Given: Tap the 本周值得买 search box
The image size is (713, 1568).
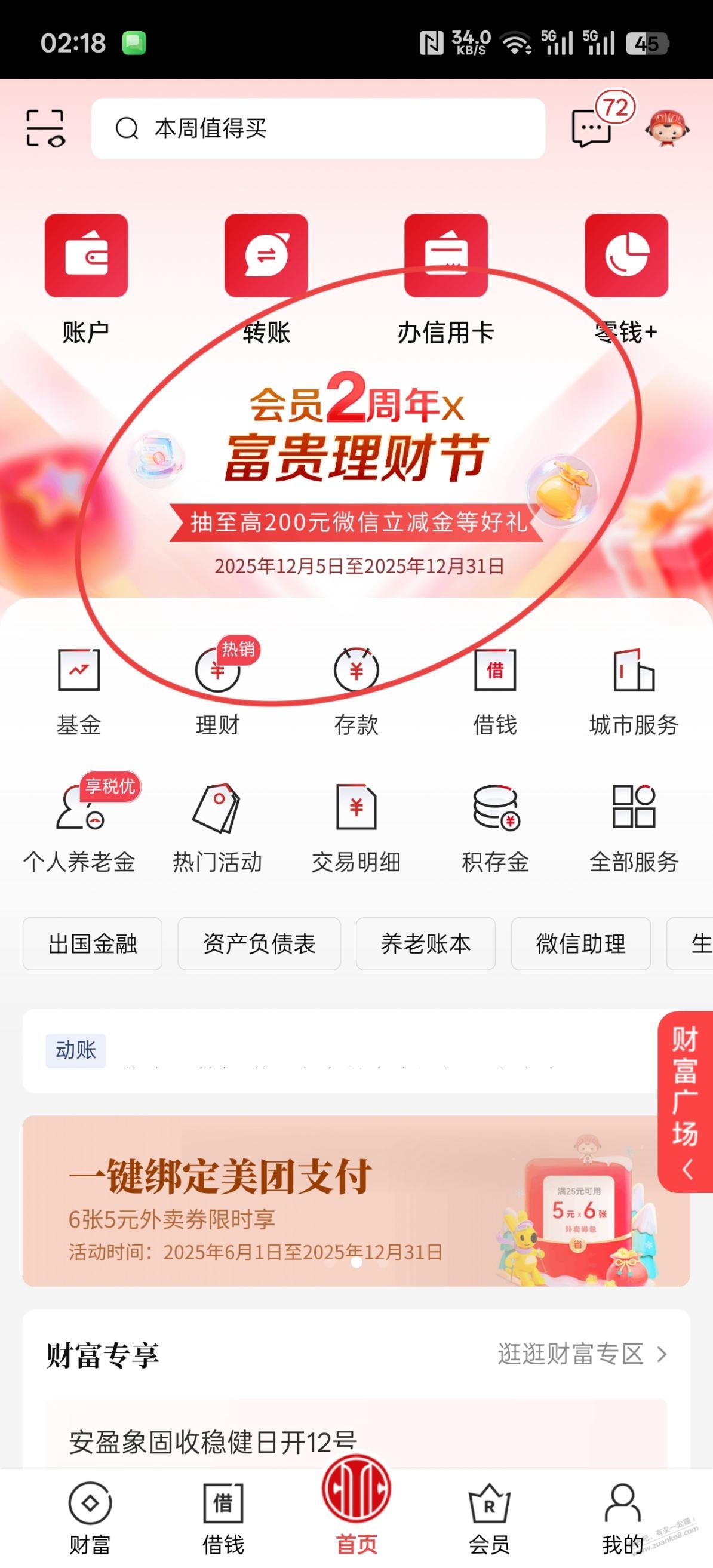Looking at the screenshot, I should [x=317, y=128].
